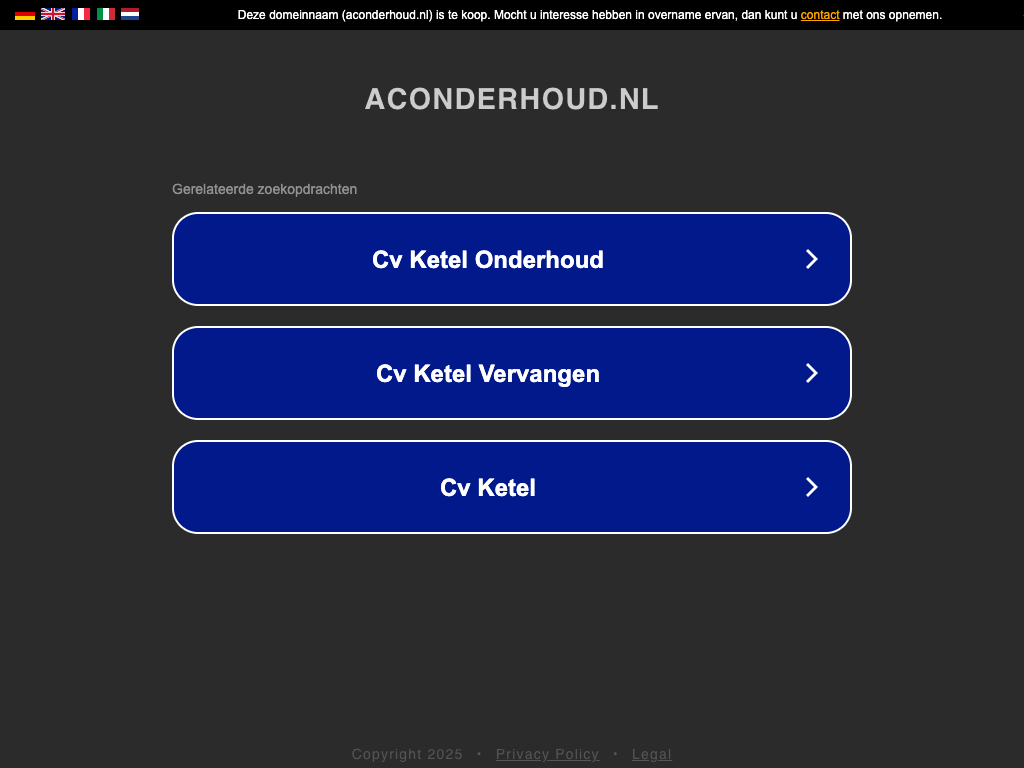The width and height of the screenshot is (1024, 768).
Task: Open Cv Ketel Vervangen search
Action: coord(512,373)
